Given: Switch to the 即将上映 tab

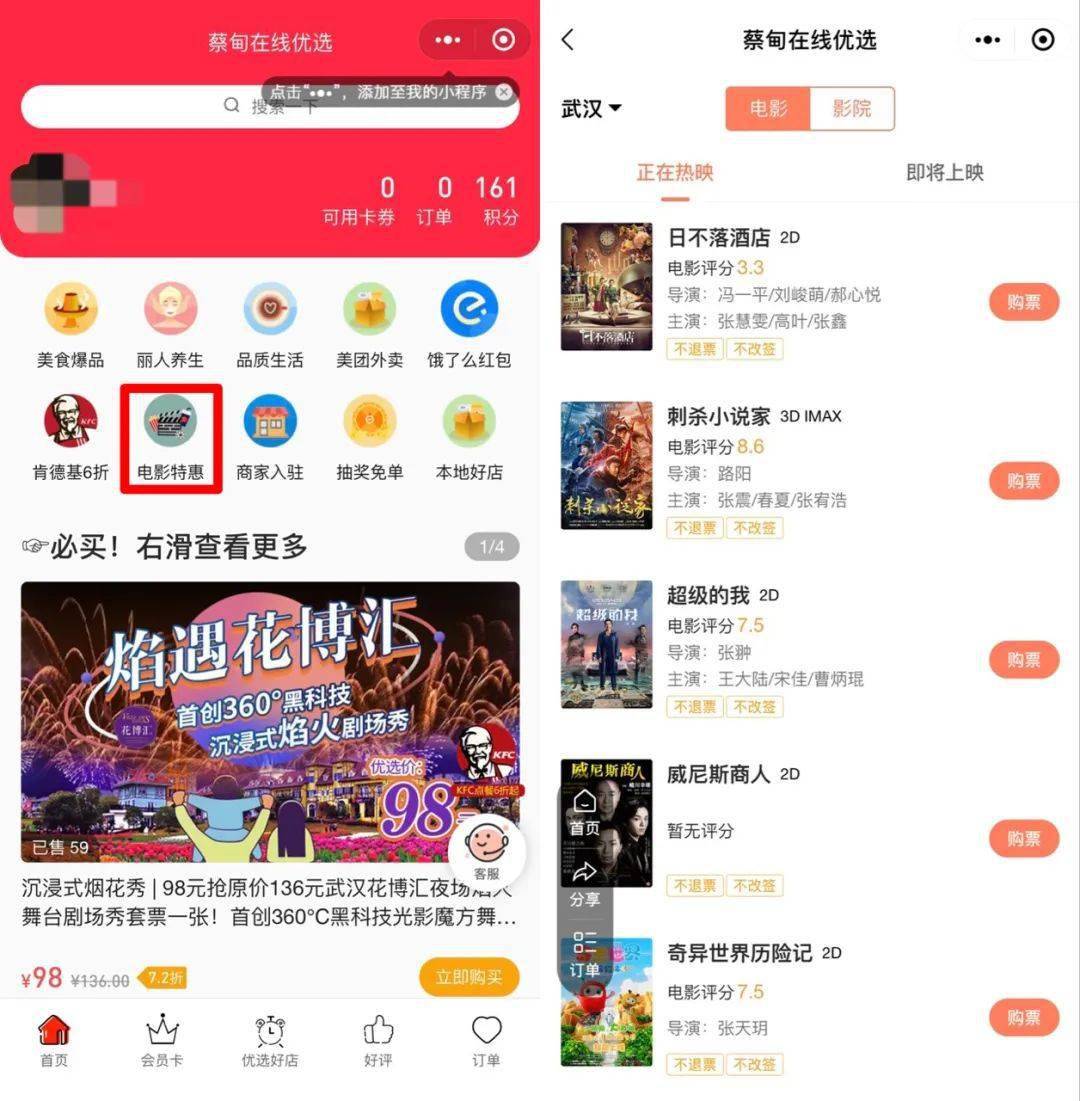Looking at the screenshot, I should pos(943,172).
